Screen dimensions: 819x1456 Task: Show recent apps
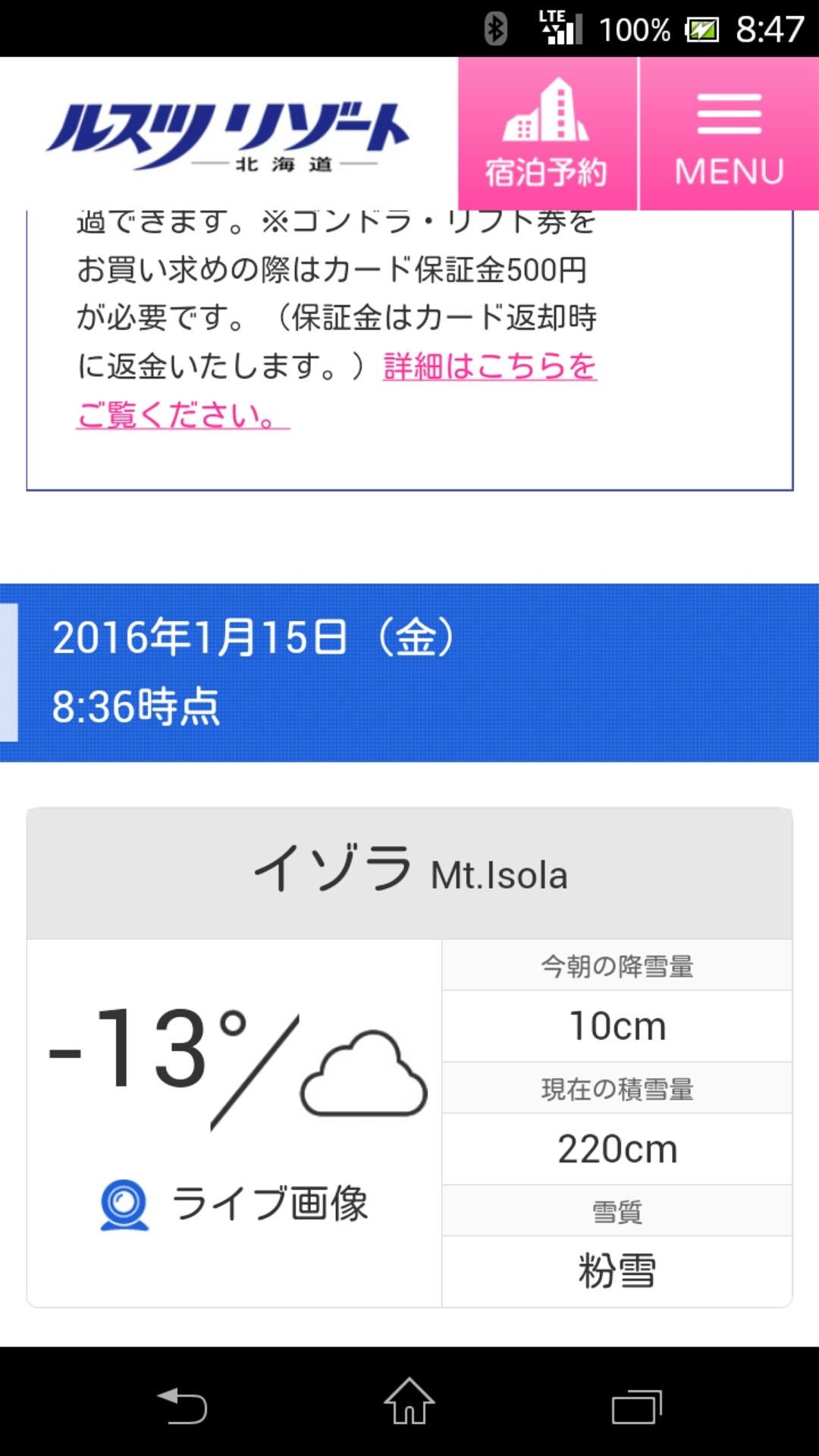[637, 1405]
